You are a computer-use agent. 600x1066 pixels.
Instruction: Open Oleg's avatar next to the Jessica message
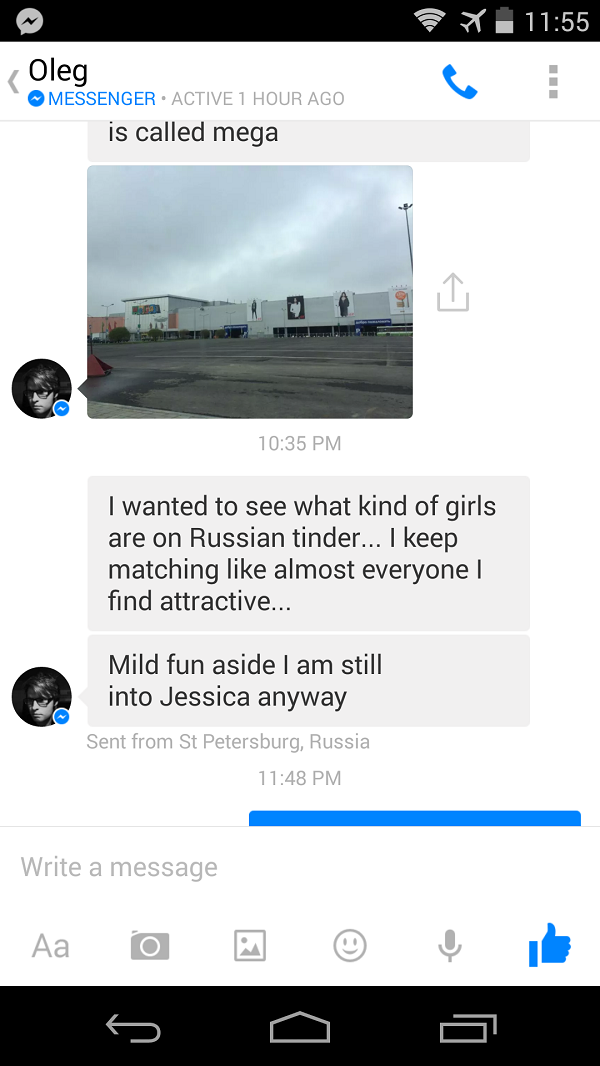coord(42,697)
